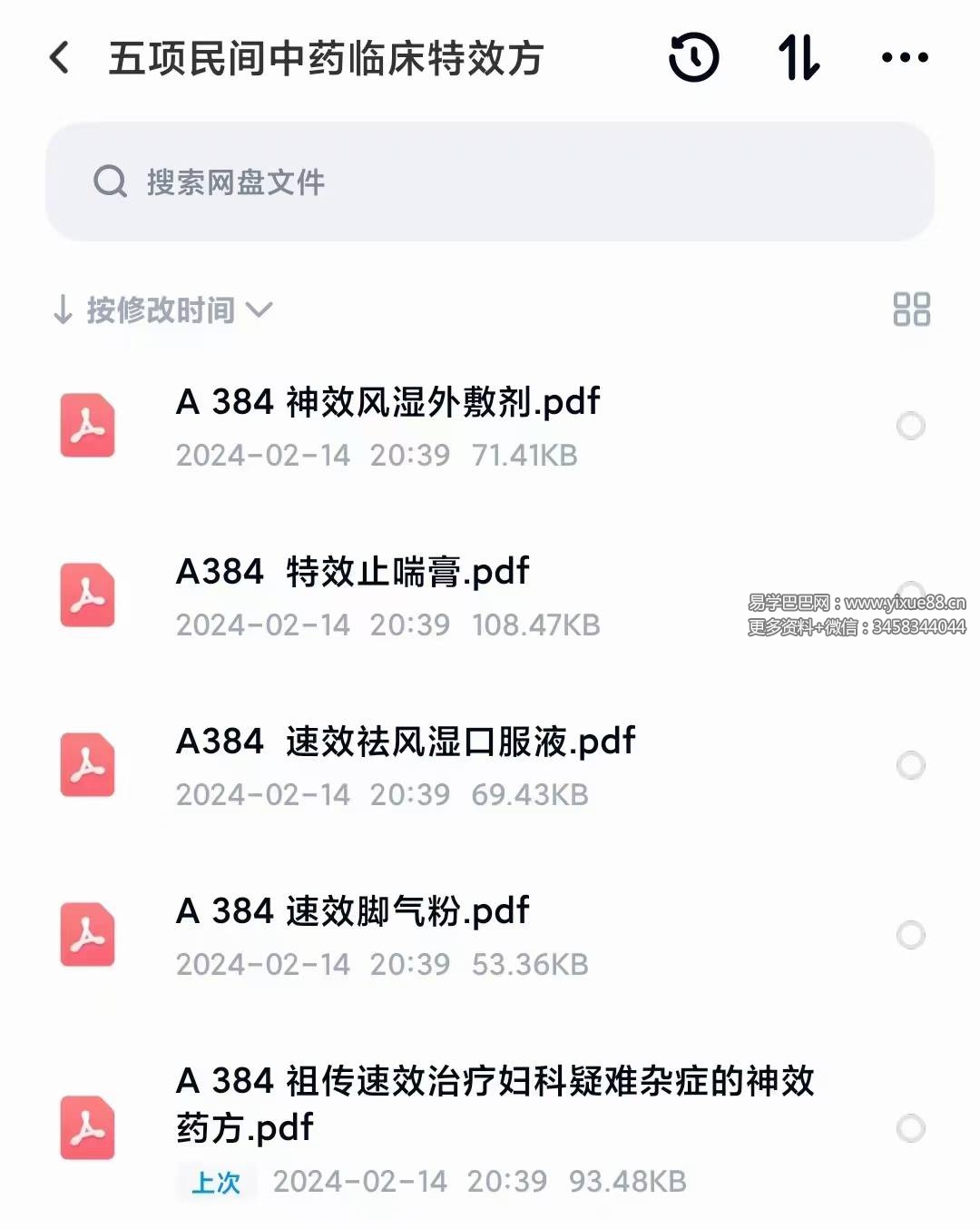The width and height of the screenshot is (980, 1229).
Task: Select the checkbox for 速效祛风湿口服液.pdf
Action: 910,767
